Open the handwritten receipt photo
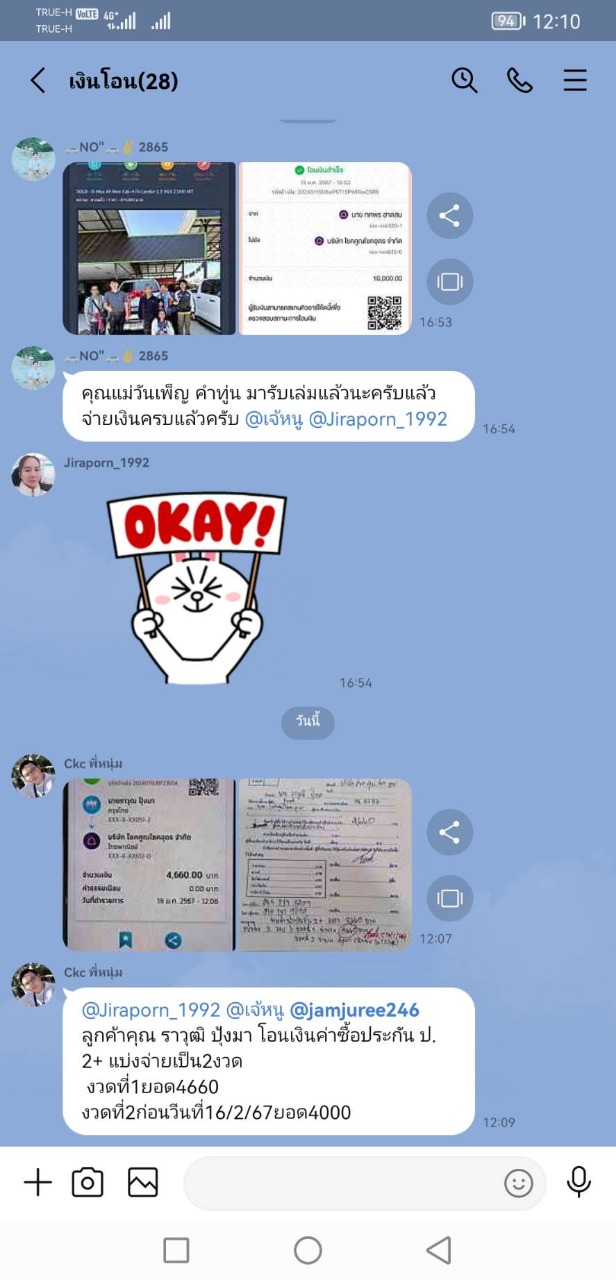The image size is (616, 1280). pyautogui.click(x=325, y=864)
